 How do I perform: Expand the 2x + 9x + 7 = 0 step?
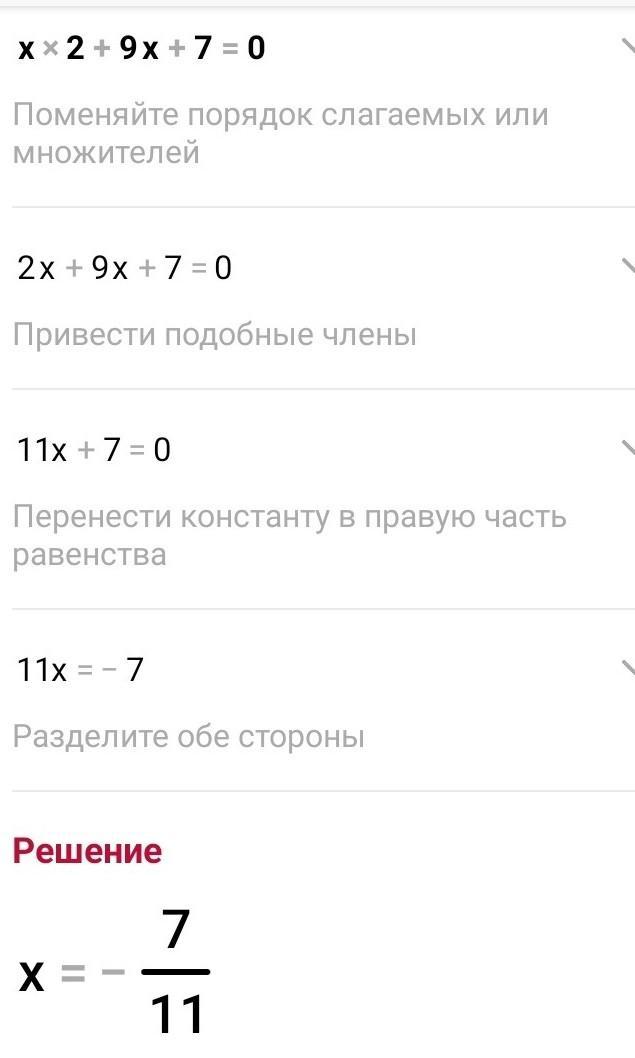(627, 267)
